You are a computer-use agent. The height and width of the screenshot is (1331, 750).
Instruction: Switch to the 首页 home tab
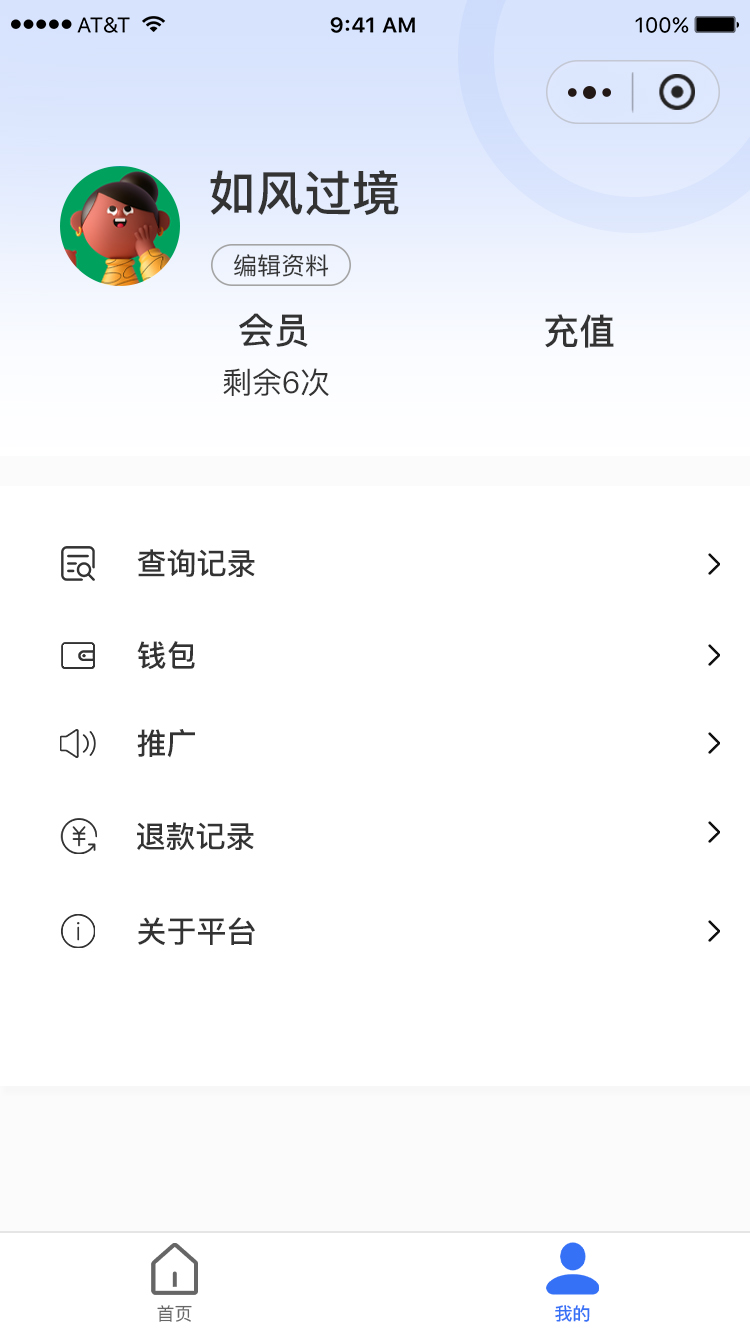coord(175,1283)
